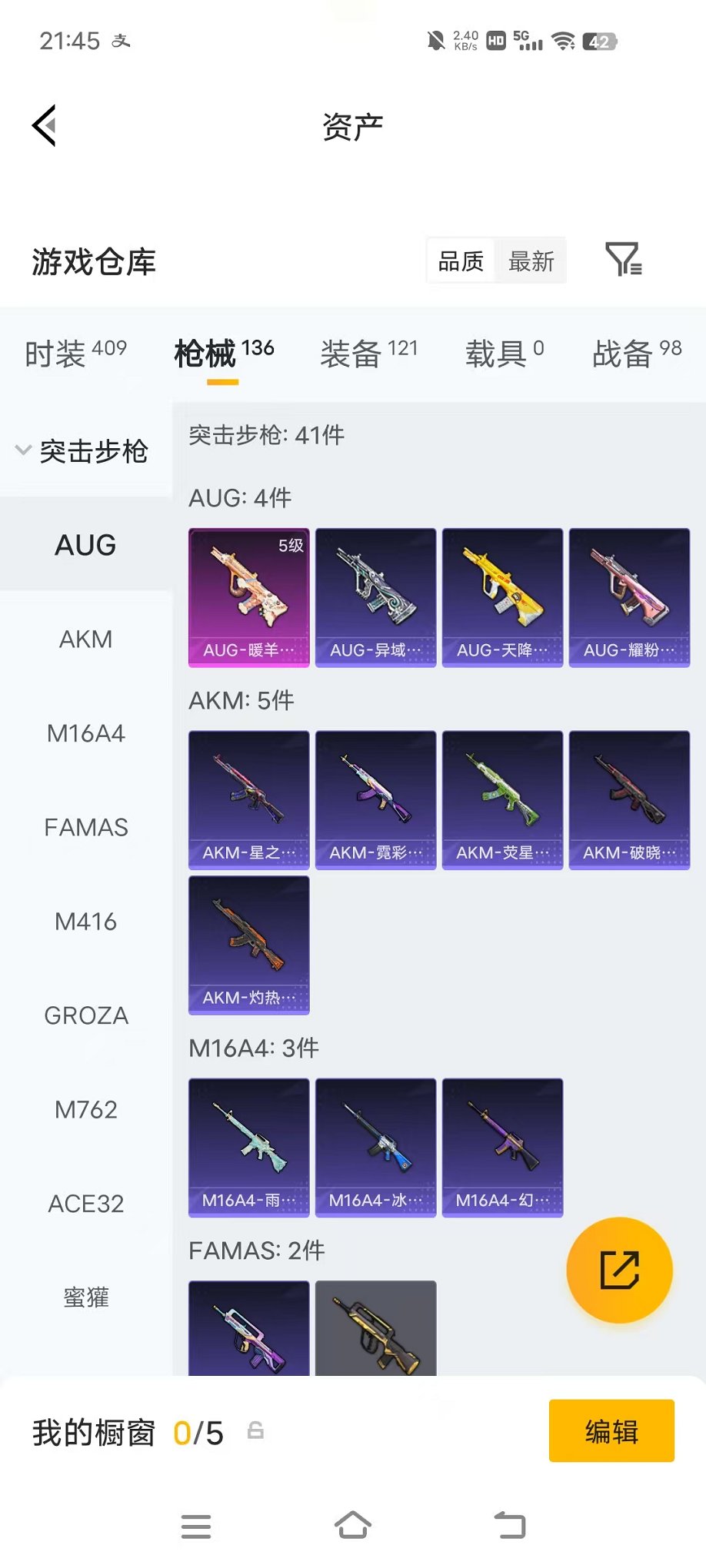The width and height of the screenshot is (706, 1568).
Task: Select GROZA in the sidebar
Action: point(85,1015)
